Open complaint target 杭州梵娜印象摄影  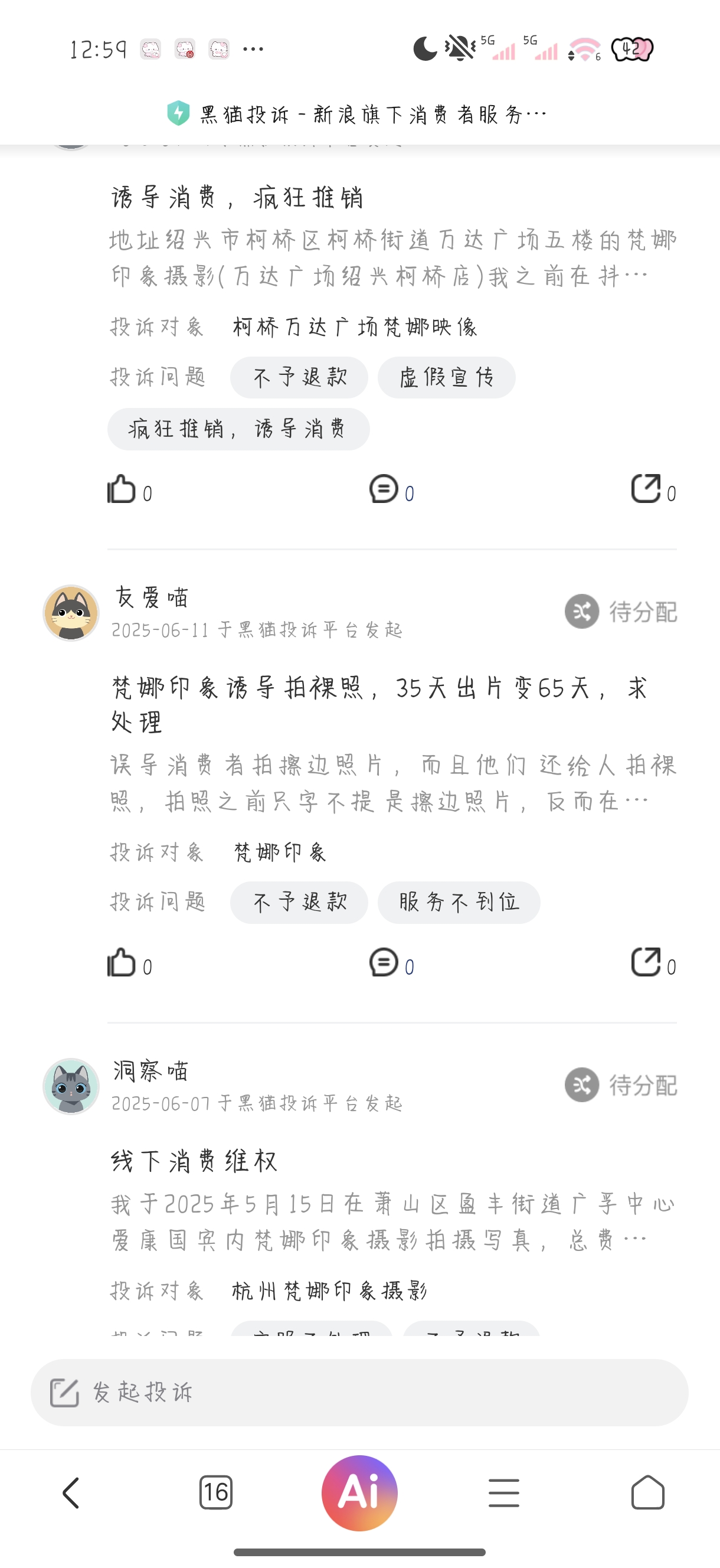[x=329, y=1291]
